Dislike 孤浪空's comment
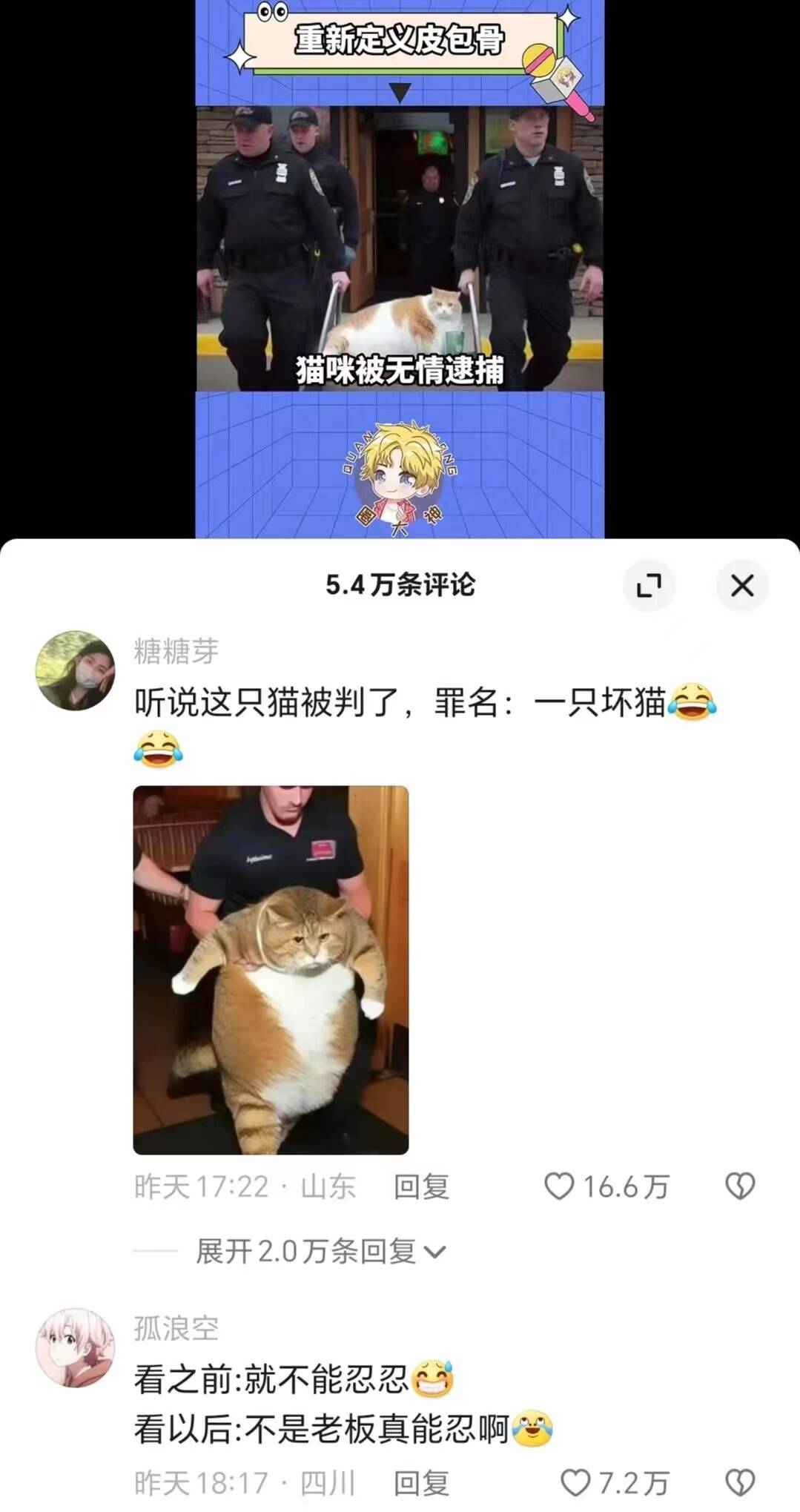800x1512 pixels. coord(739,1483)
